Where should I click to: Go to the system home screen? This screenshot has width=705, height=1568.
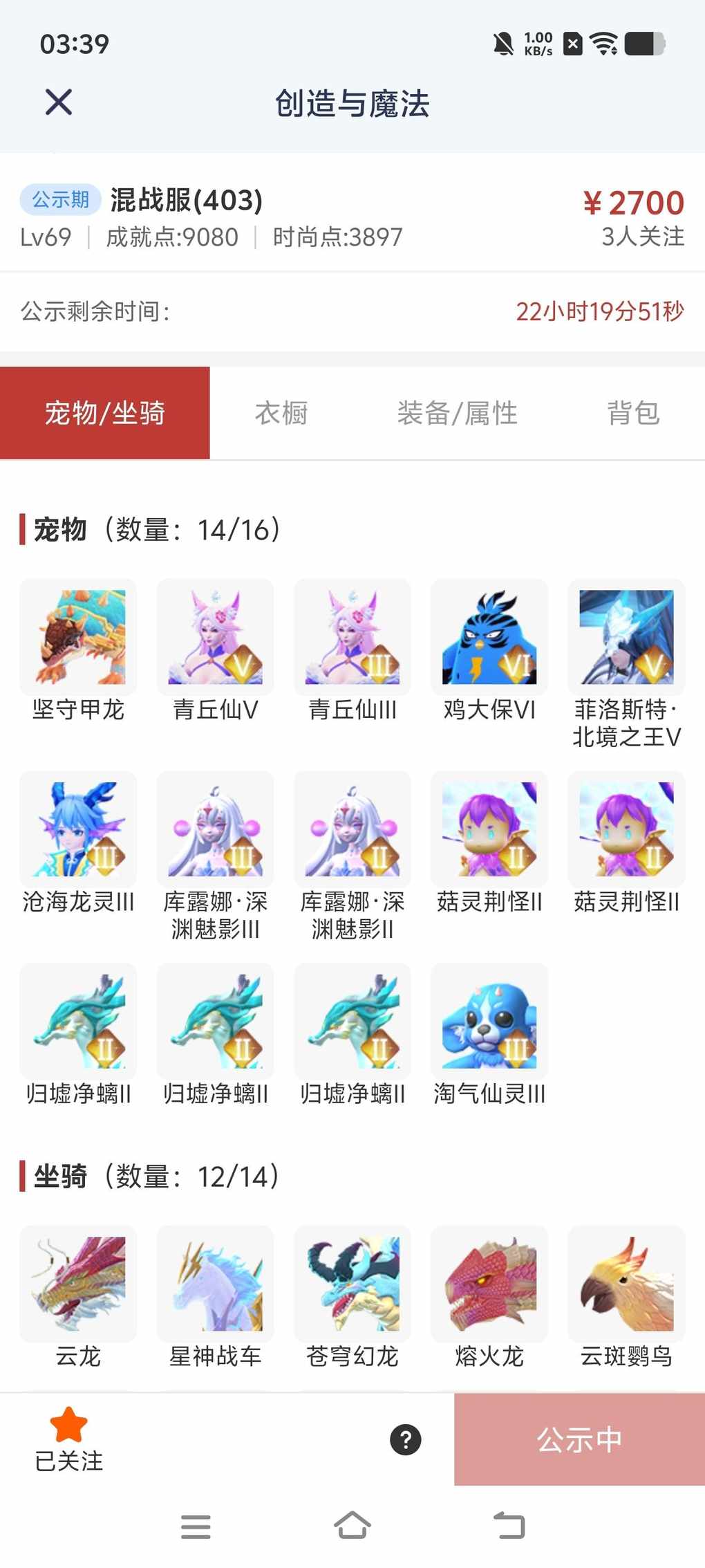click(352, 1524)
